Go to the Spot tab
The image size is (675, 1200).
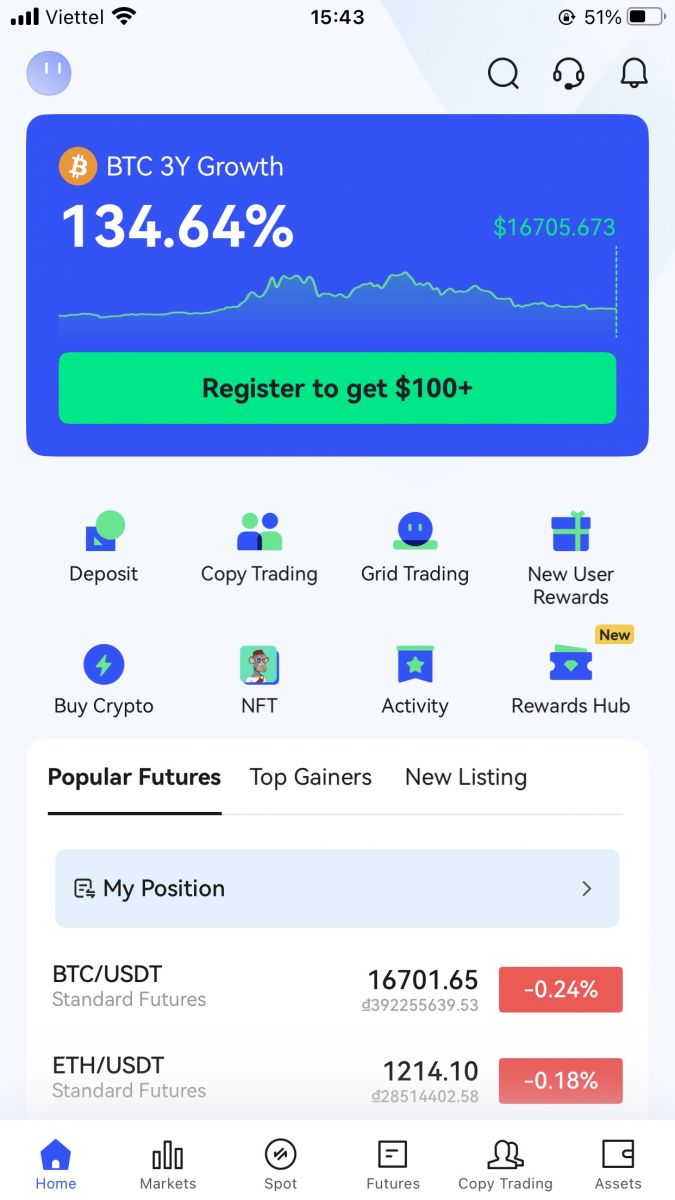click(280, 1165)
